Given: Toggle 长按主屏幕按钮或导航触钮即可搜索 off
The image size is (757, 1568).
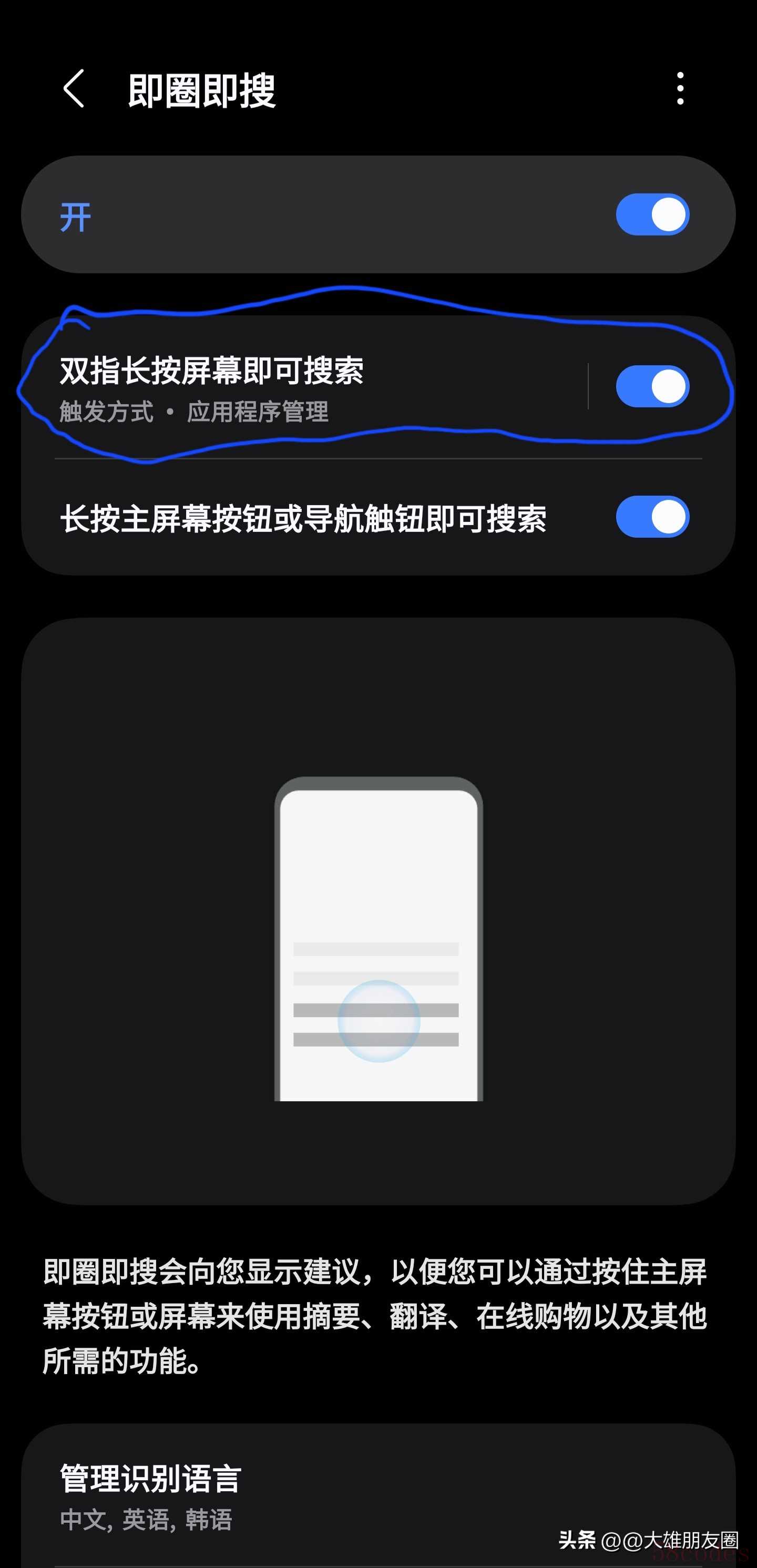Looking at the screenshot, I should click(x=652, y=517).
